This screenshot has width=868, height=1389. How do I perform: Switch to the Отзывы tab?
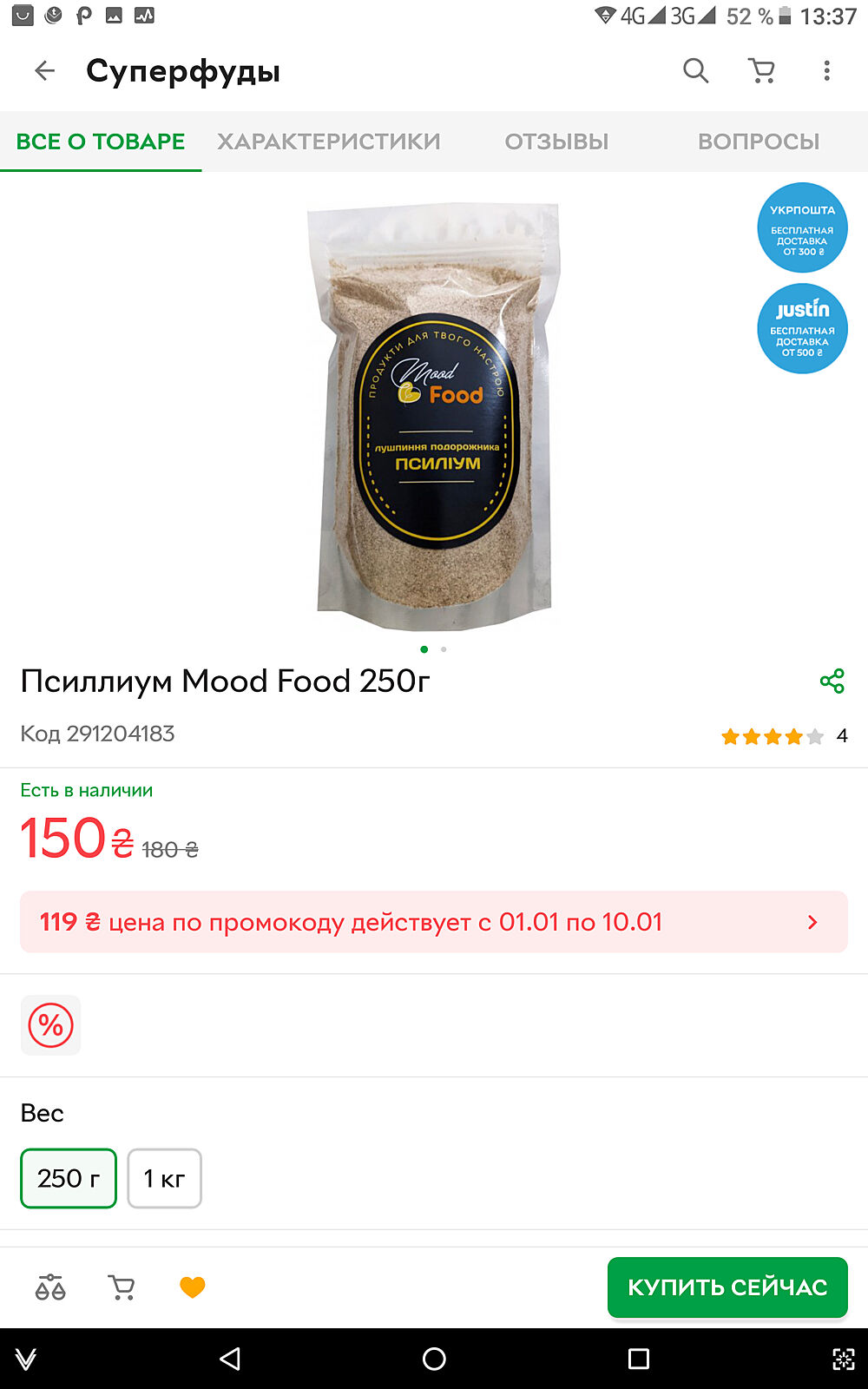556,142
